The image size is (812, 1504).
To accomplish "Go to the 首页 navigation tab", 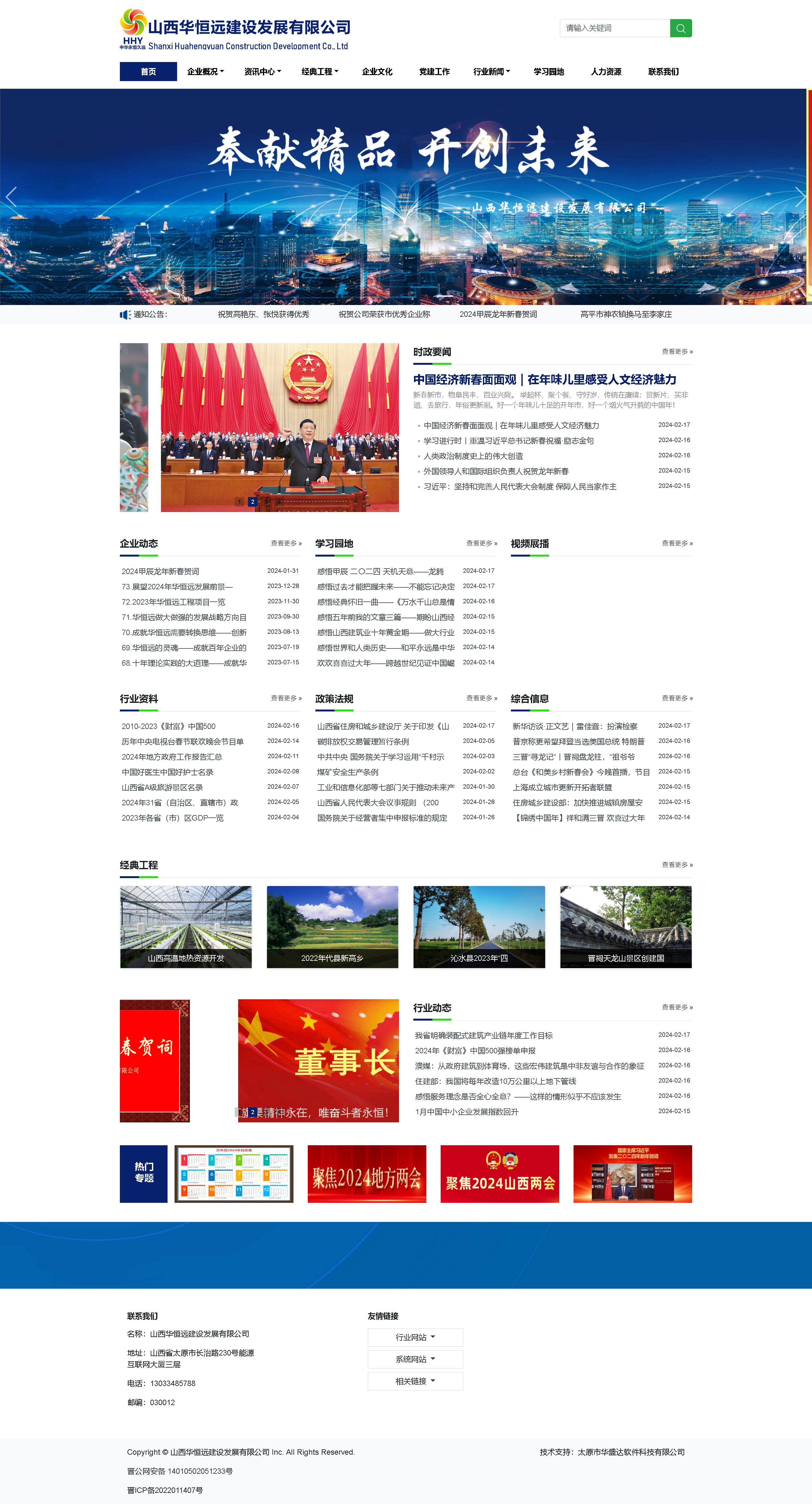I will point(148,71).
